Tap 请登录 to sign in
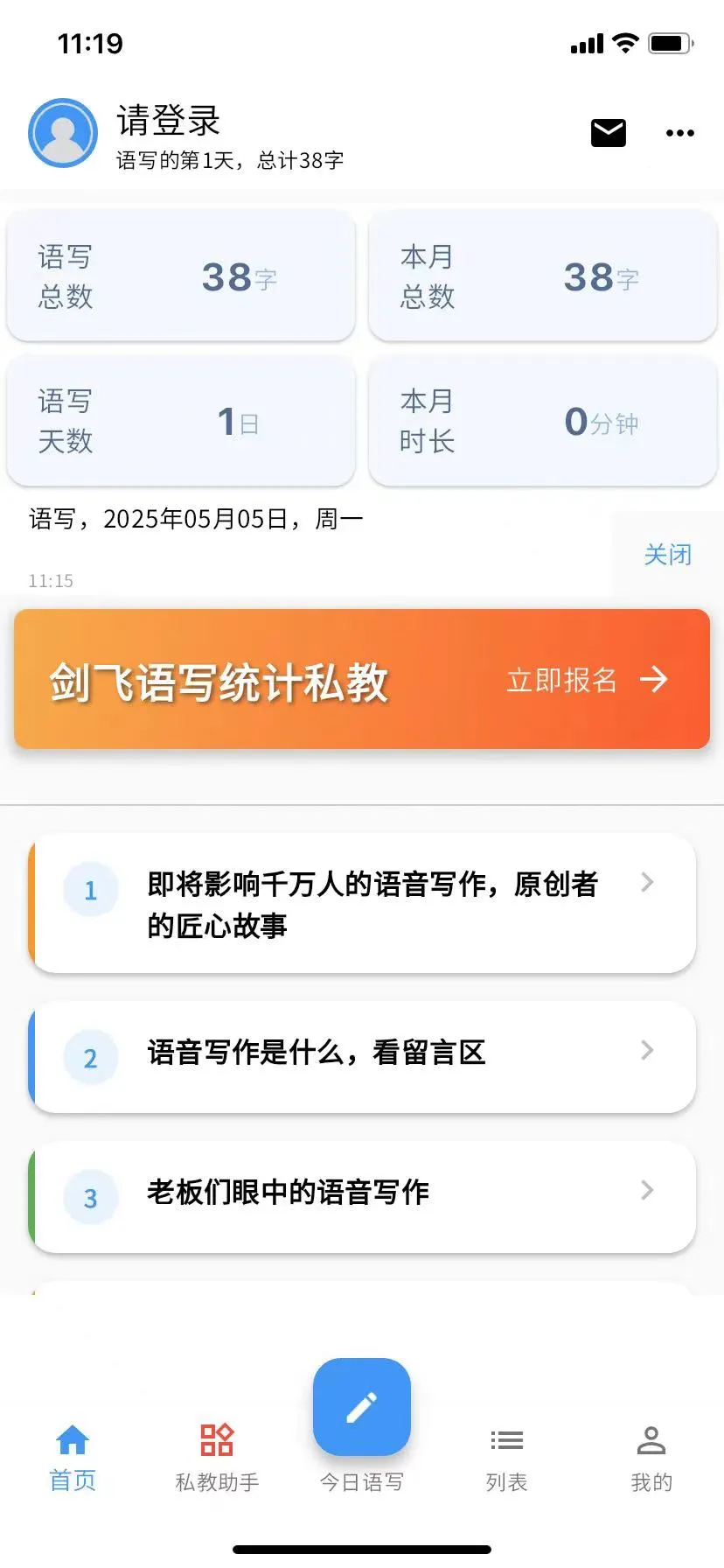 point(168,120)
